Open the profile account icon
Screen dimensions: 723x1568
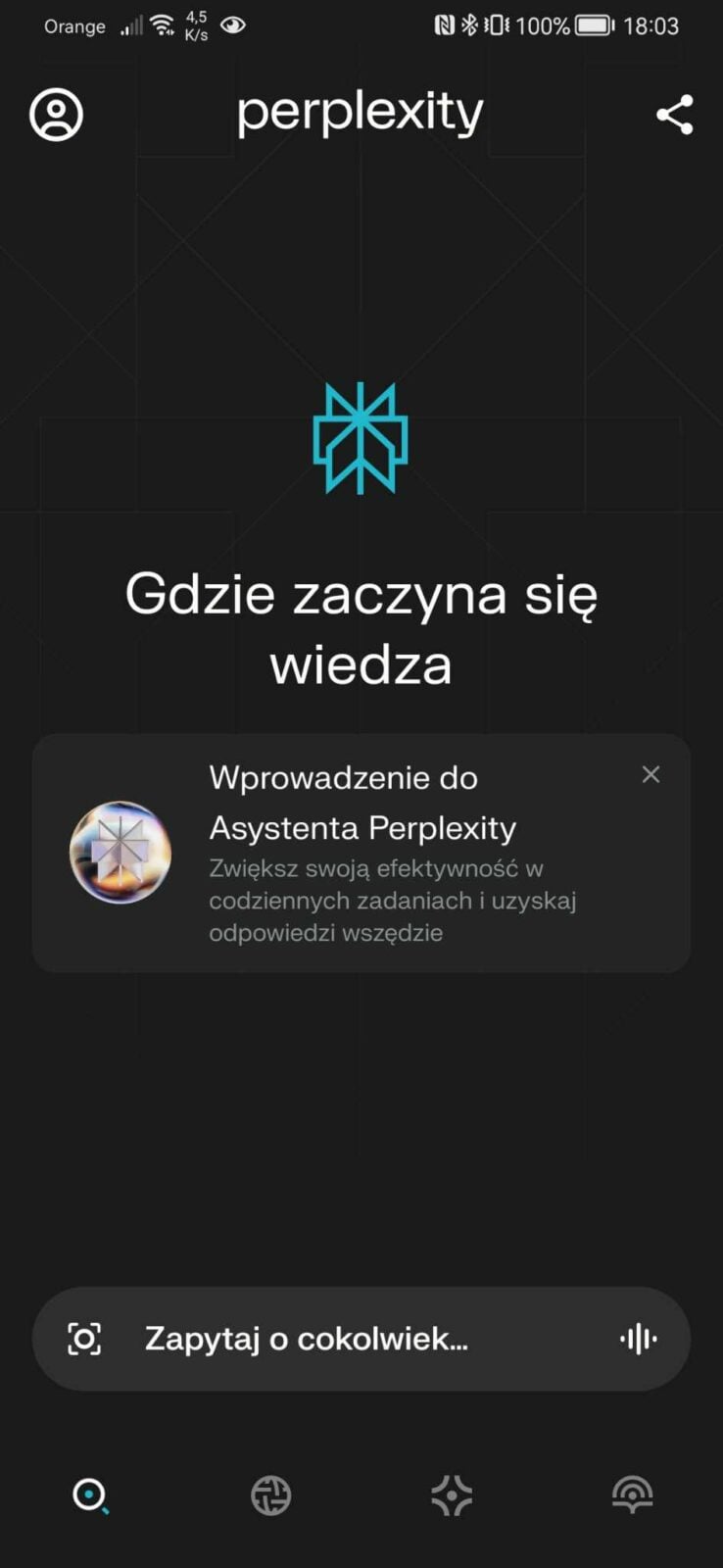coord(57,115)
